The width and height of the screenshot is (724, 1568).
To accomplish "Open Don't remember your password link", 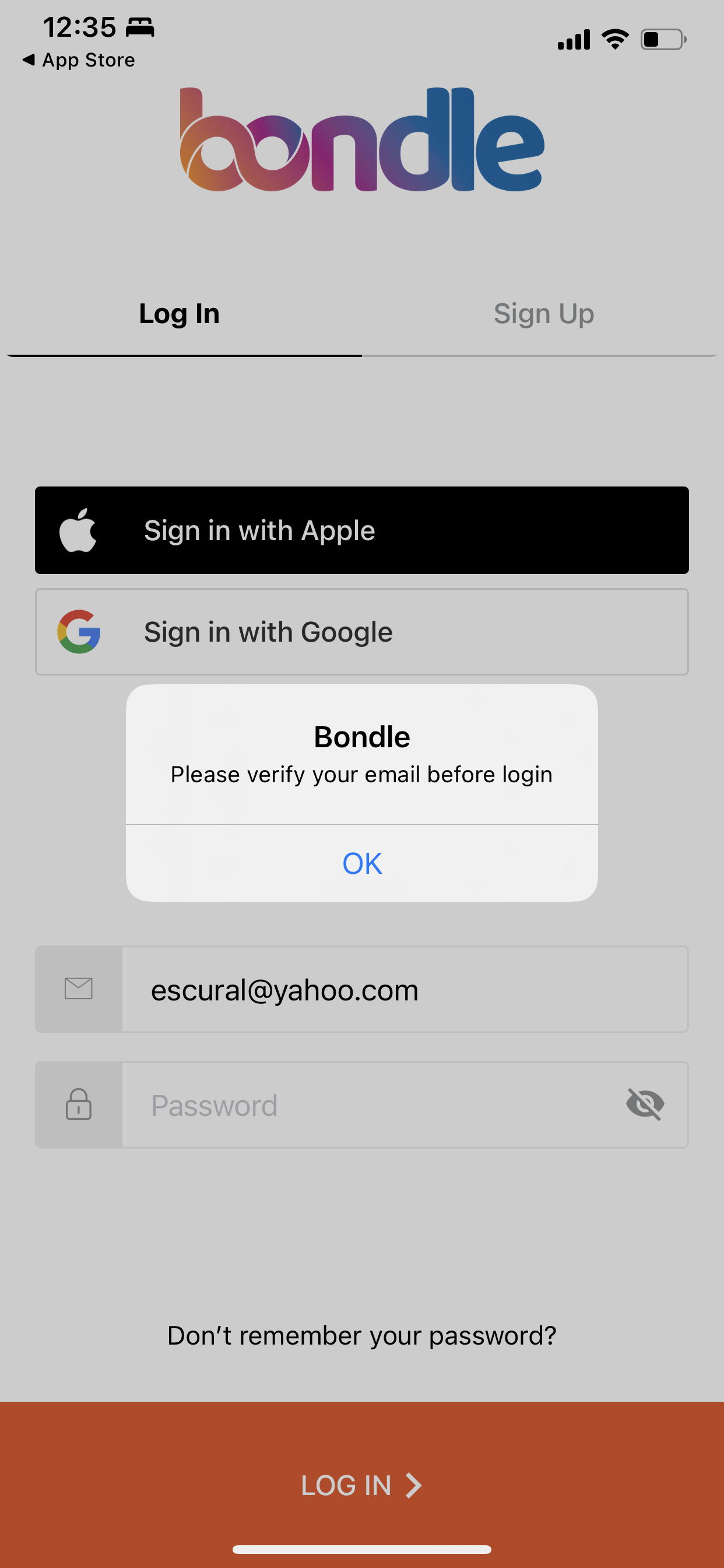I will point(361,1335).
